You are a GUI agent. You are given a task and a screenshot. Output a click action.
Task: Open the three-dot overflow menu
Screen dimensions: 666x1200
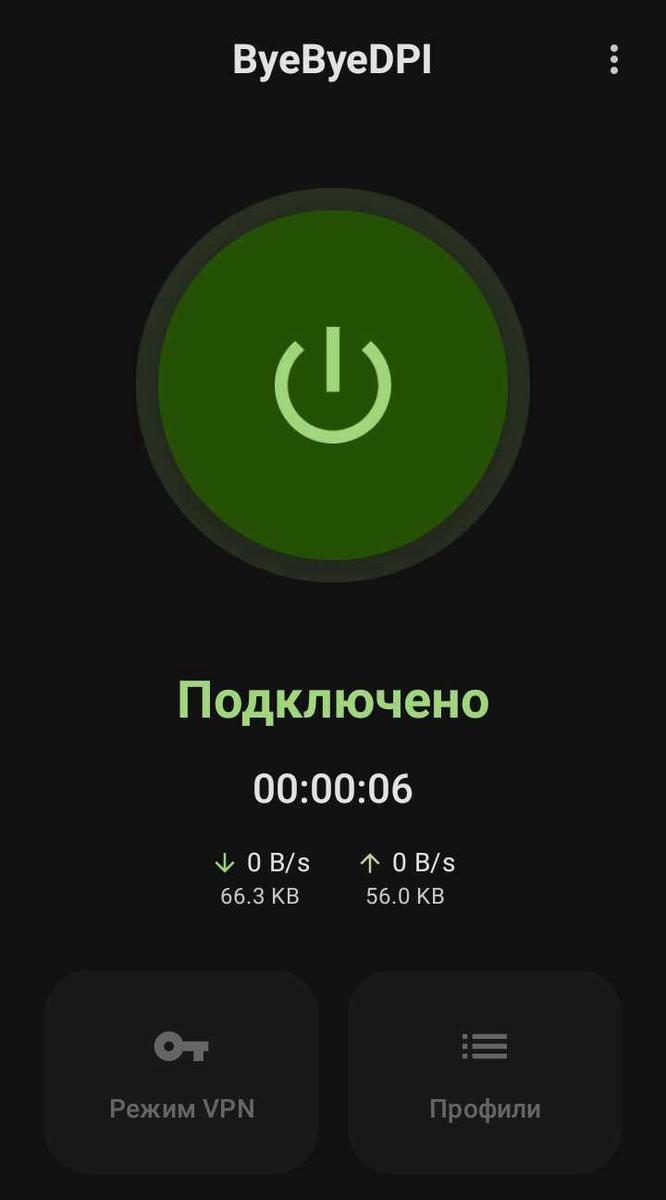coord(614,60)
